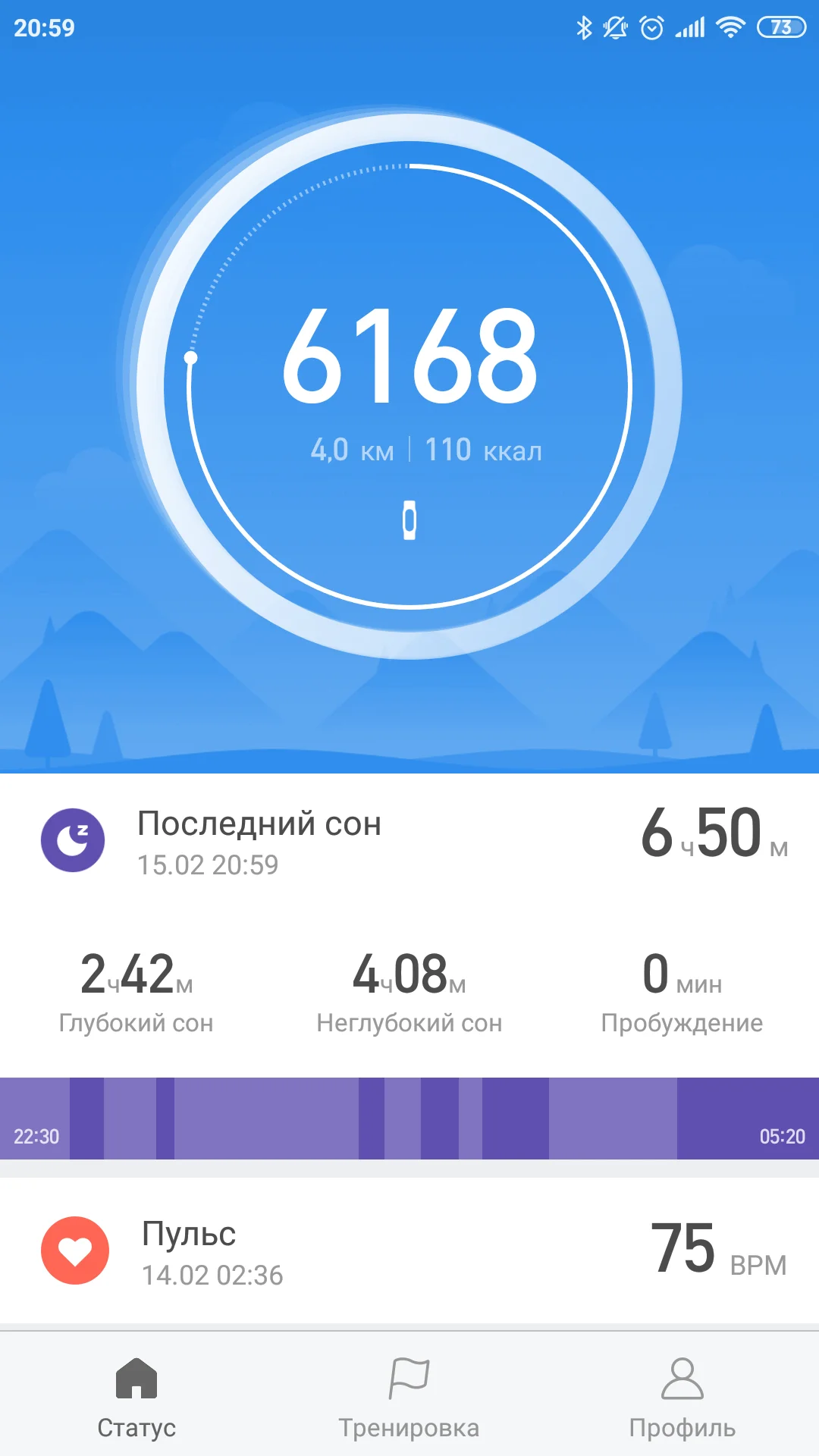Switch to the Профиль tab
This screenshot has width=819, height=1456.
(682, 1399)
